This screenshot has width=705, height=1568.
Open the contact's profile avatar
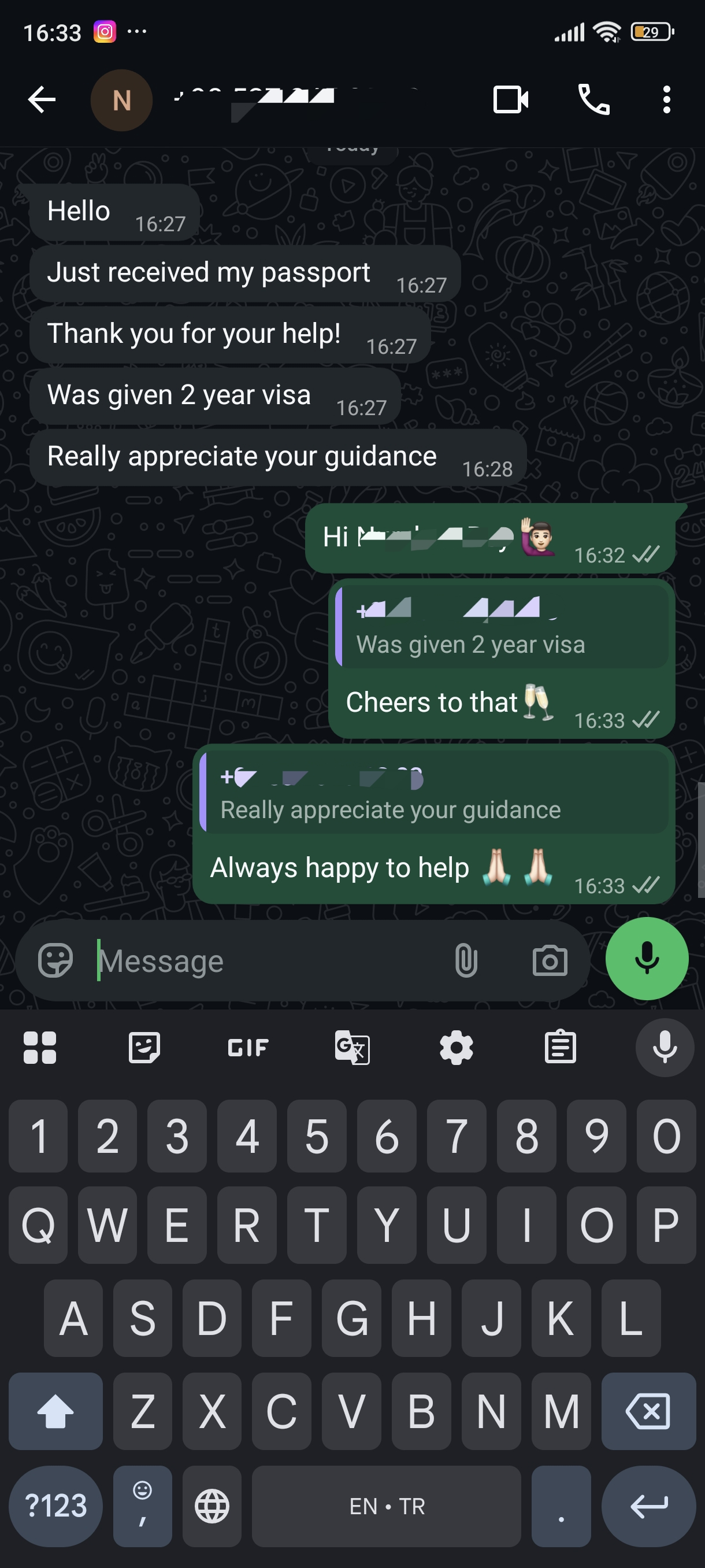point(122,101)
